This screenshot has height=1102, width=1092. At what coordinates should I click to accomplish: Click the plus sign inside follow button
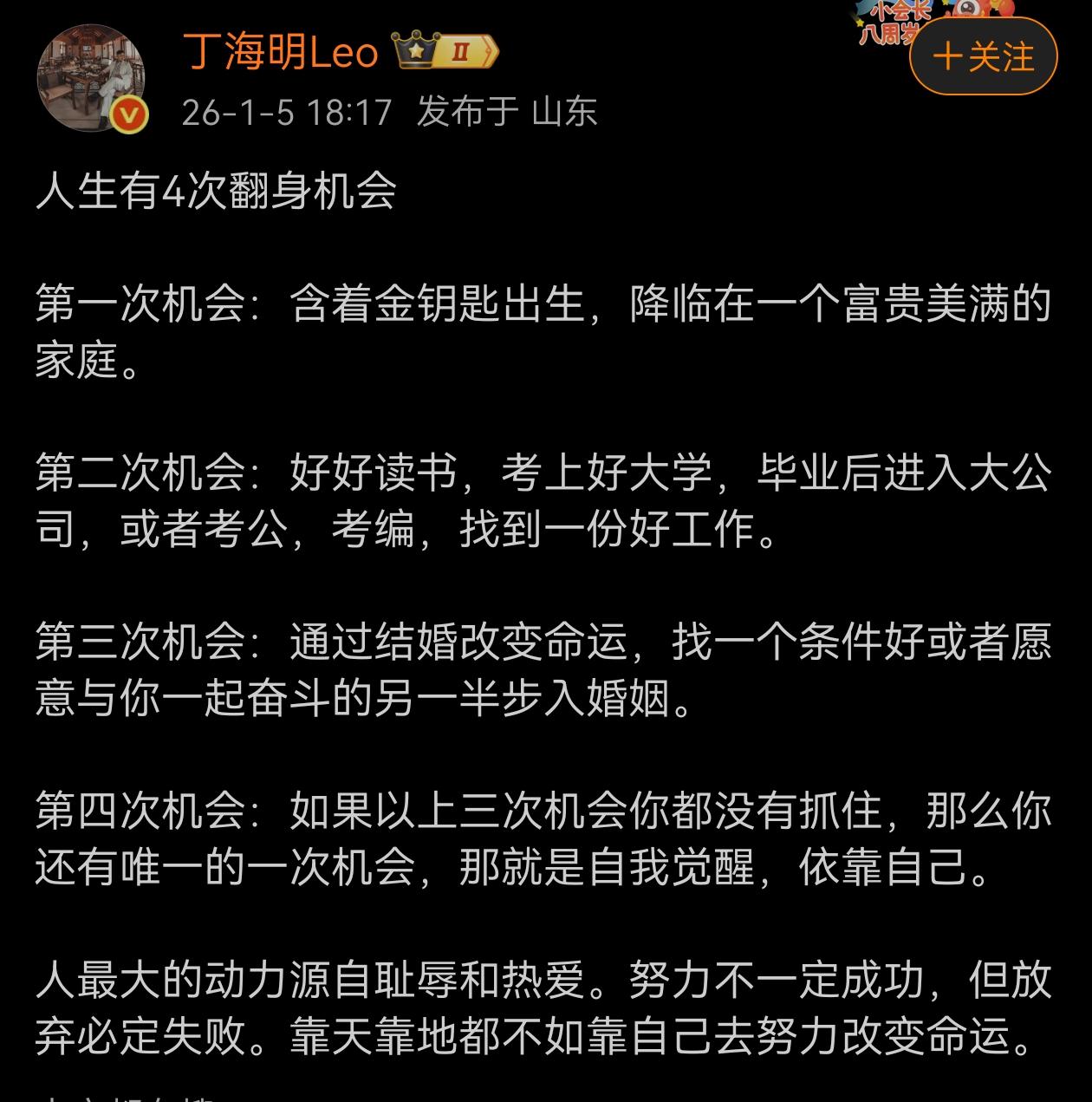point(949,55)
